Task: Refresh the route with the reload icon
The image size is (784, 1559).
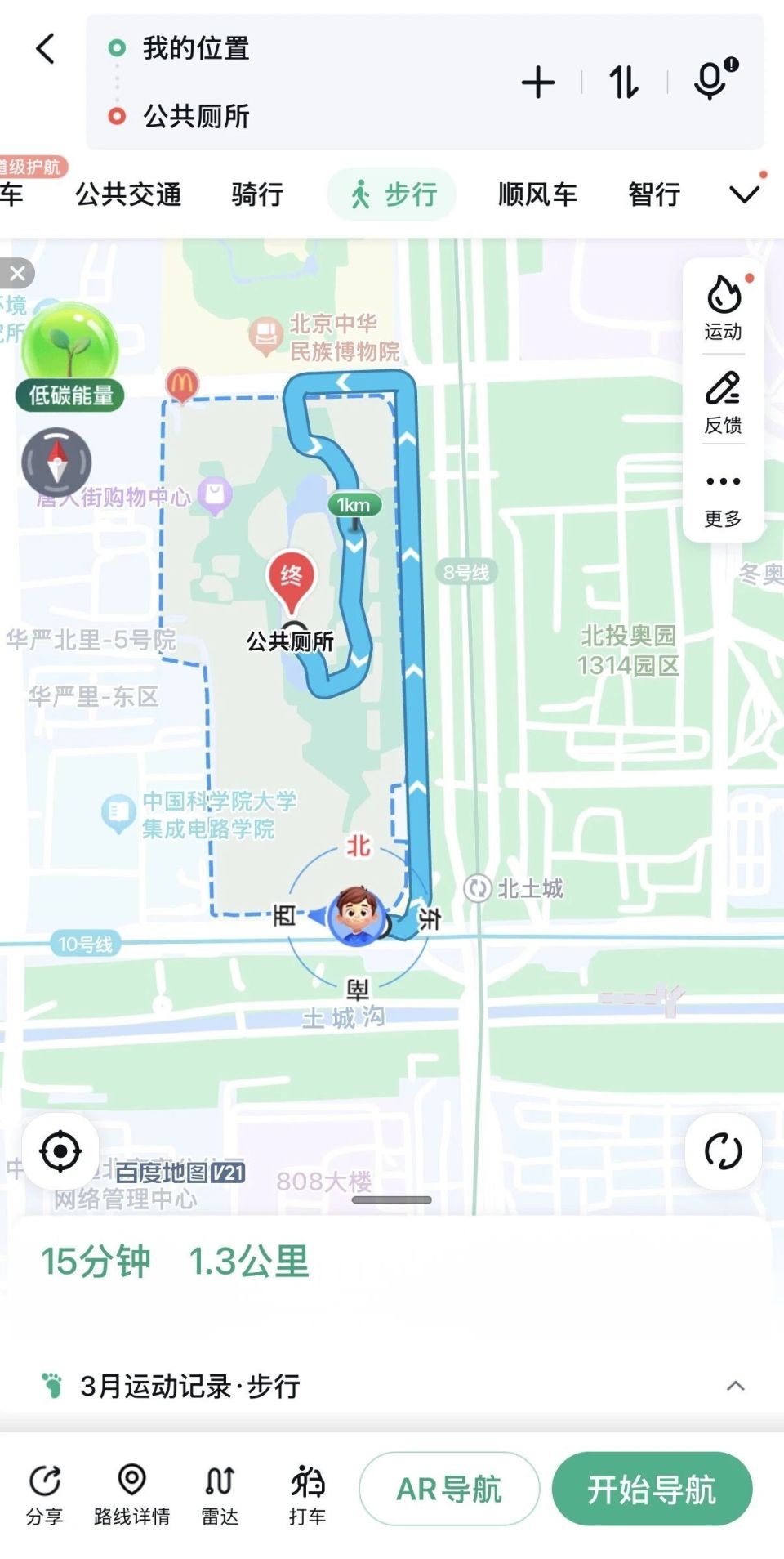Action: [724, 1150]
